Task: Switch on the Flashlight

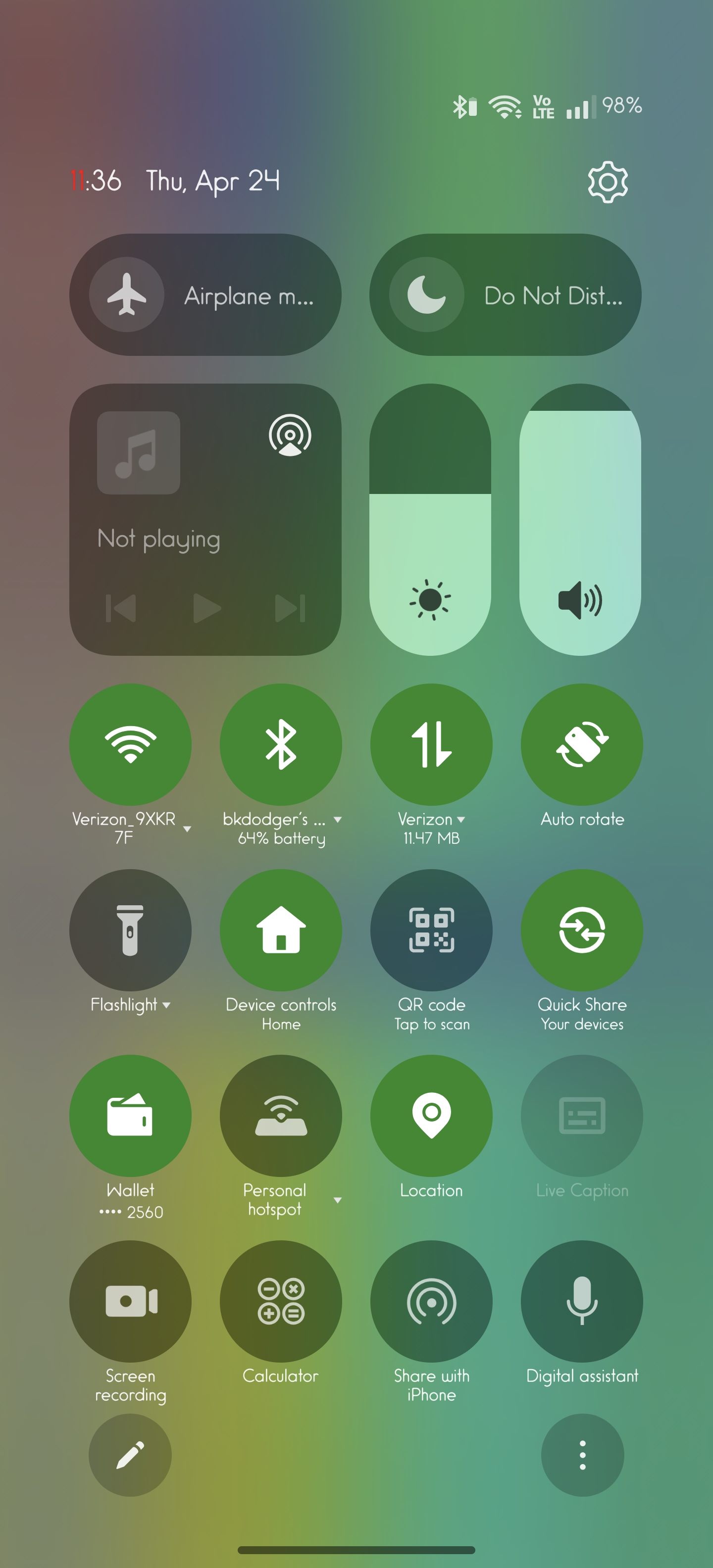Action: (x=130, y=930)
